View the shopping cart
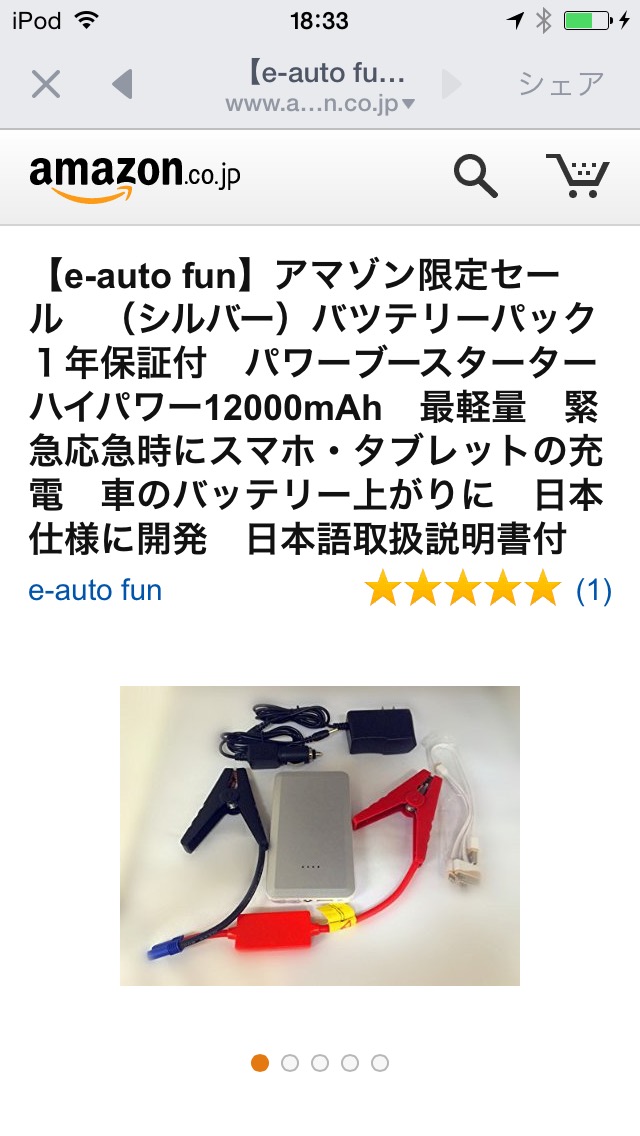 click(x=577, y=176)
